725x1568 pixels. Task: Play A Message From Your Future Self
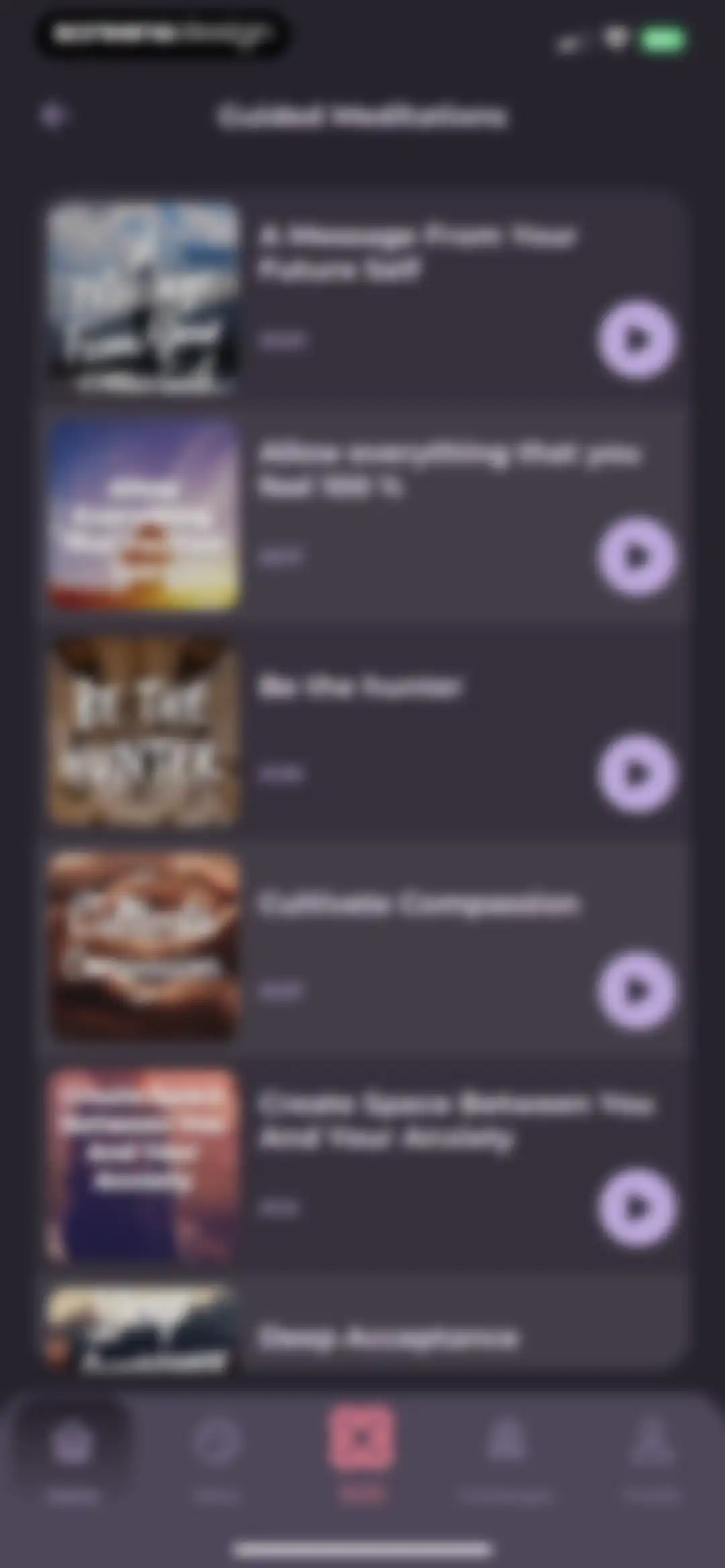pos(636,340)
